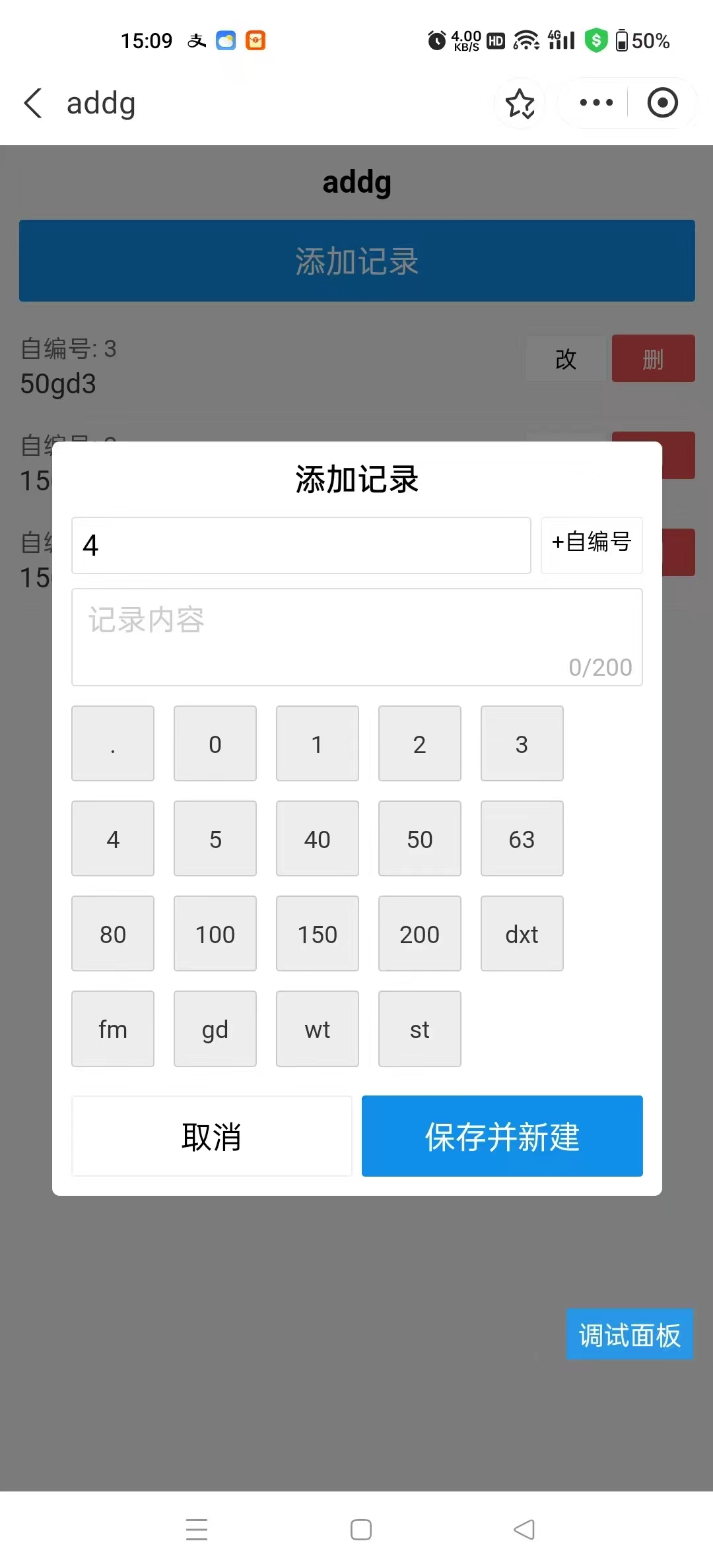Screen dimensions: 713x1568
Task: Focus the 记录内容 text area
Action: click(x=356, y=637)
